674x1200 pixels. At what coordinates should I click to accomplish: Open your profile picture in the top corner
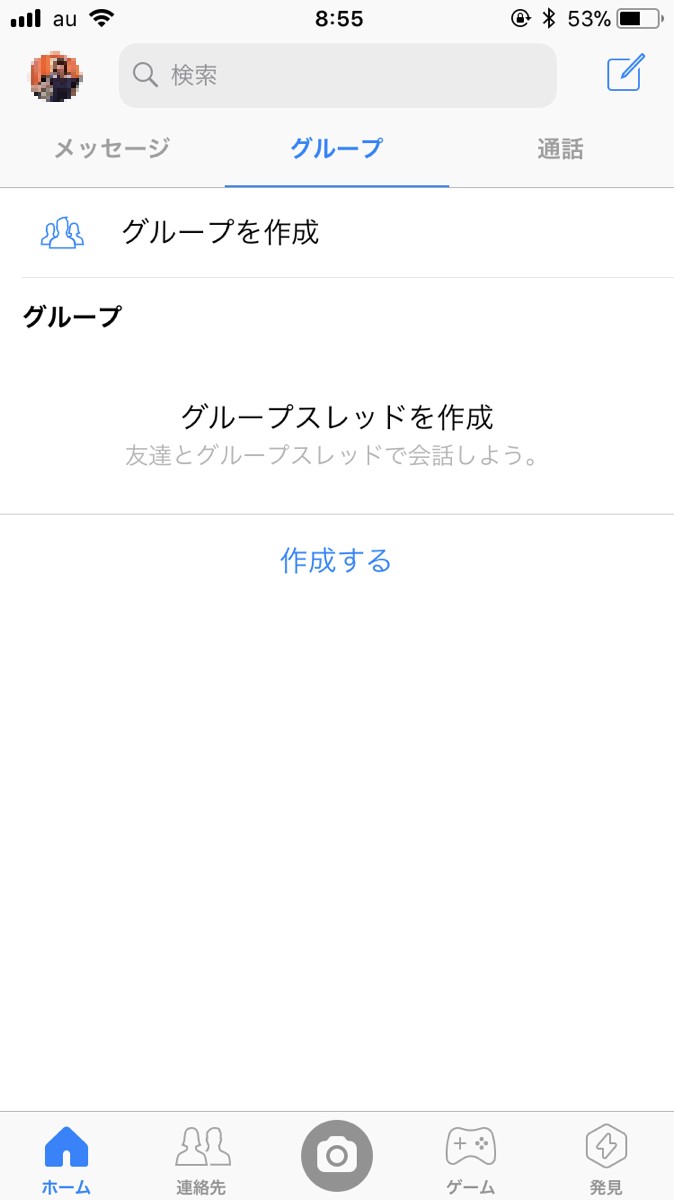click(56, 76)
